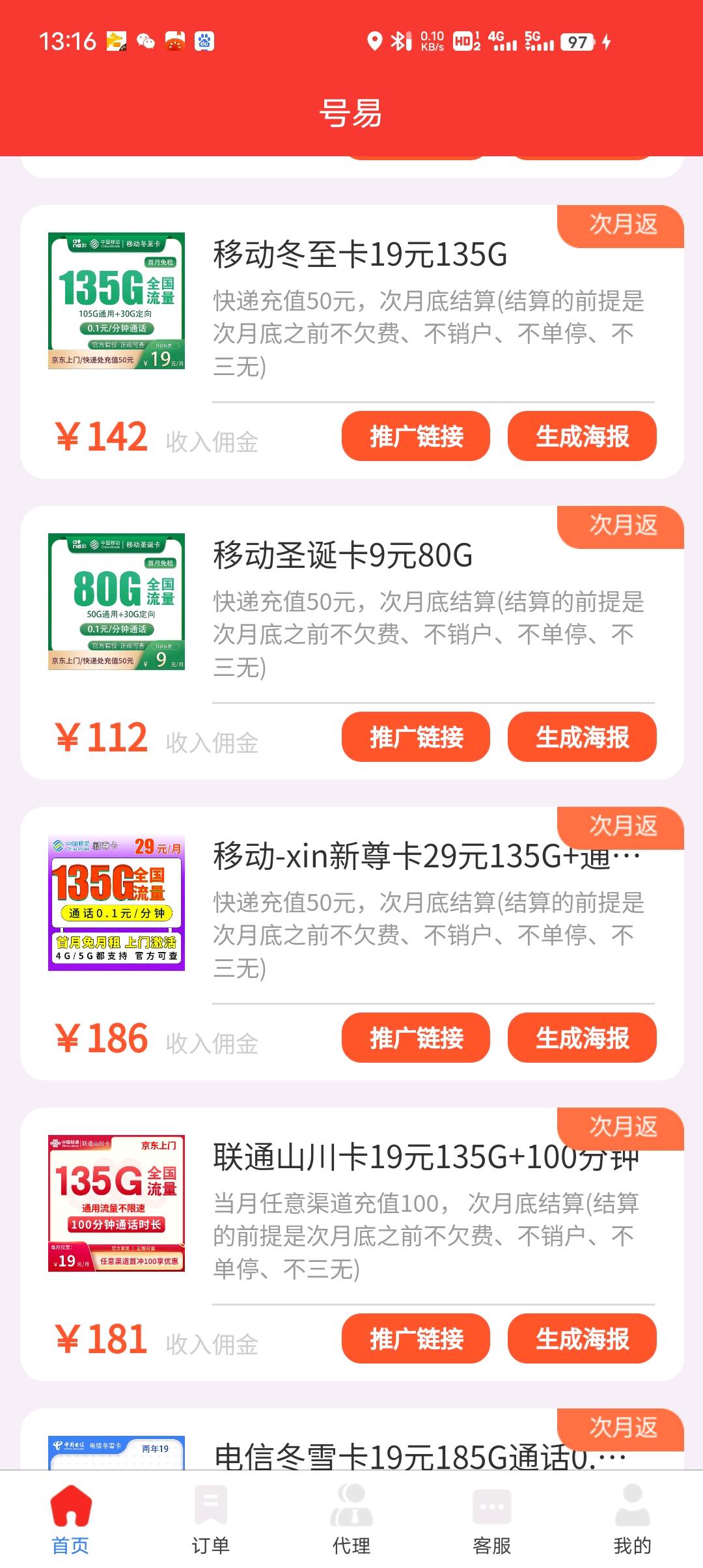Image resolution: width=703 pixels, height=1568 pixels.
Task: View the 移动-xin新尊卡 product image
Action: click(117, 903)
